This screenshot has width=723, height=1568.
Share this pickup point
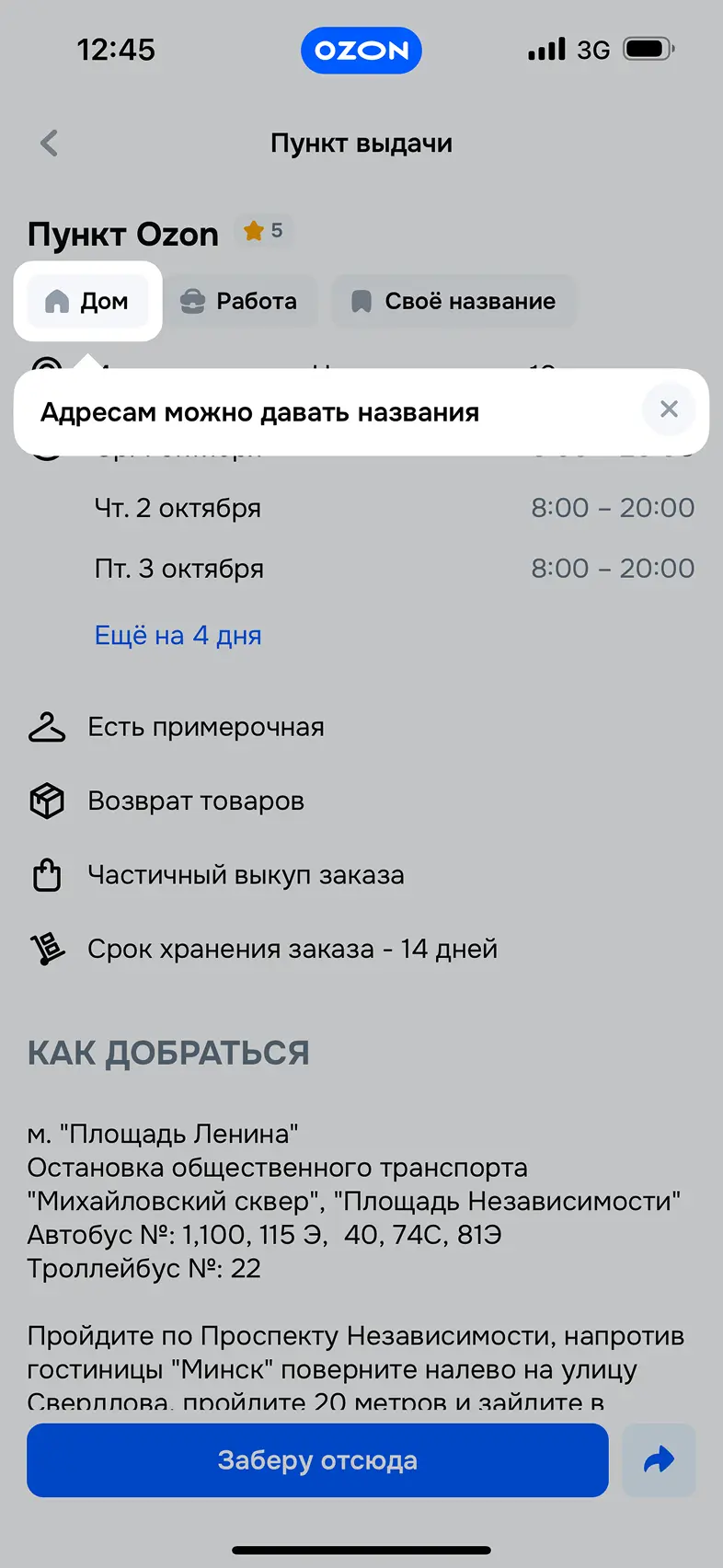tap(659, 1460)
